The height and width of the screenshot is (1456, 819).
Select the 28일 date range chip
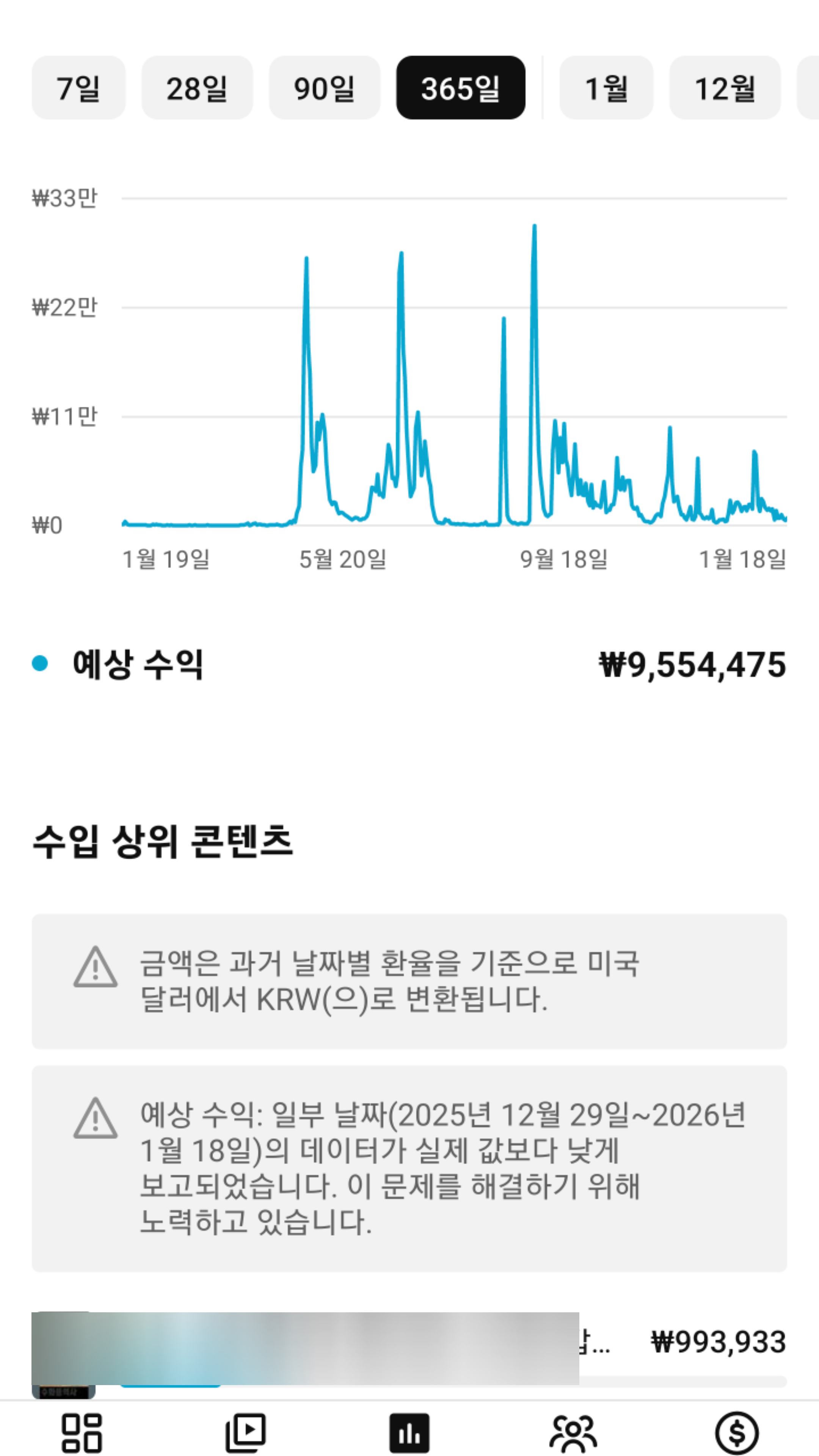[197, 88]
